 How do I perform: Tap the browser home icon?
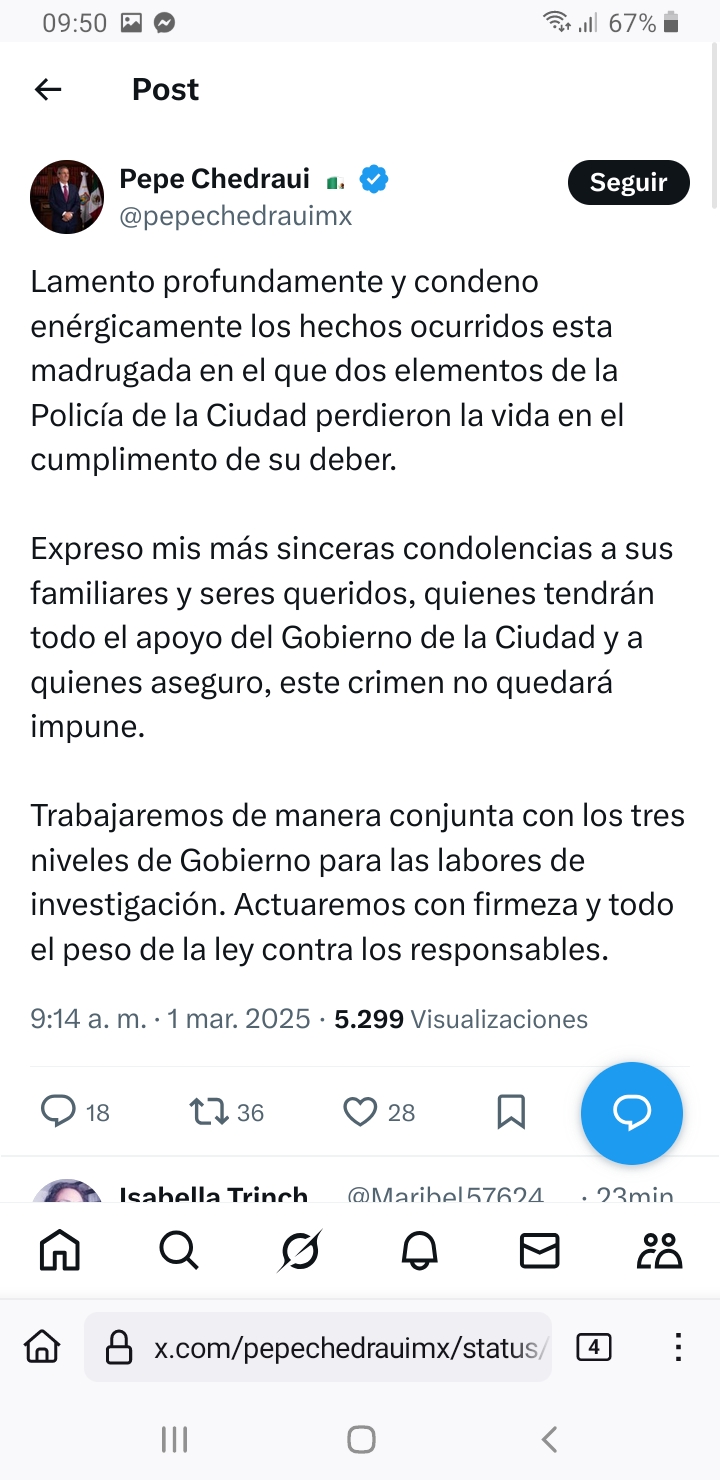(x=42, y=1347)
